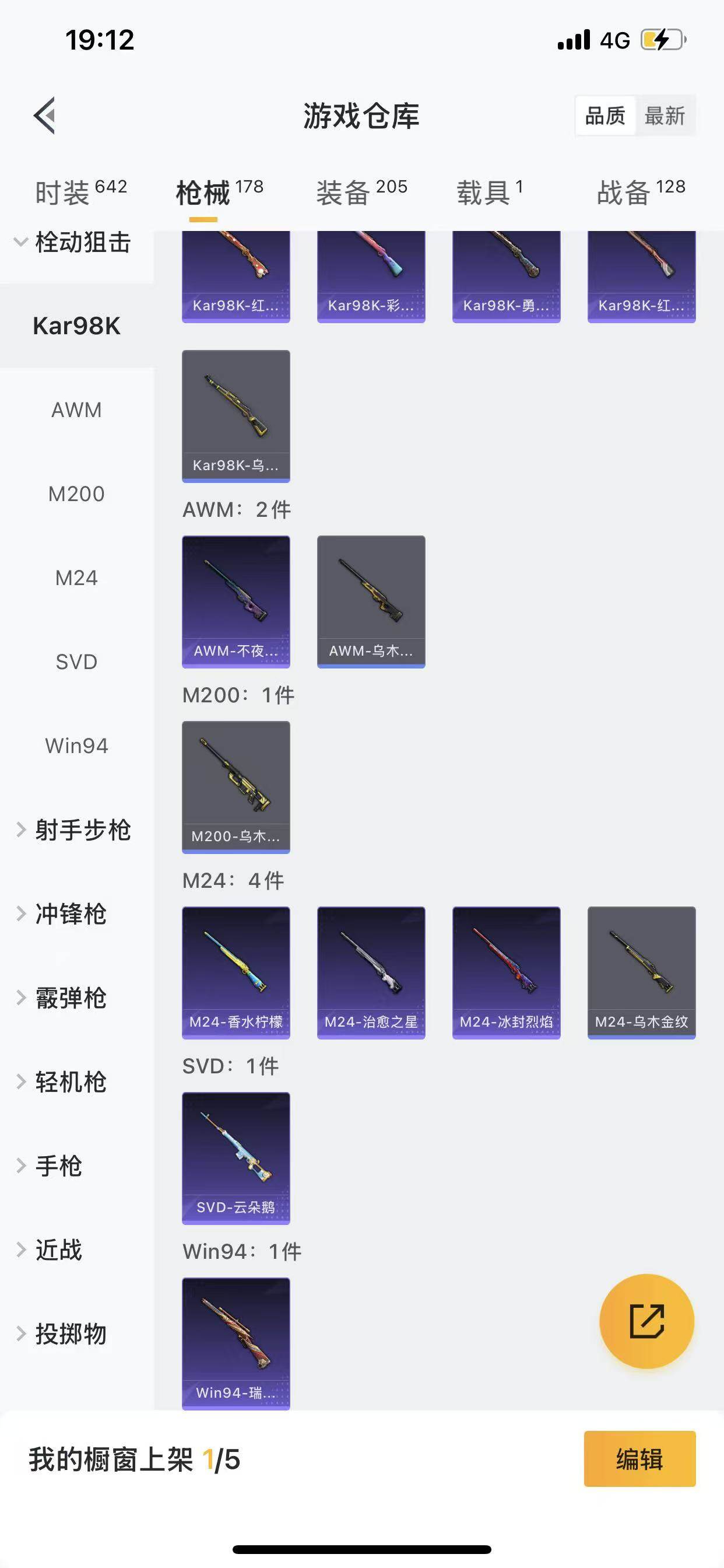724x1568 pixels.
Task: Tap the 编辑 button
Action: coord(639,1459)
